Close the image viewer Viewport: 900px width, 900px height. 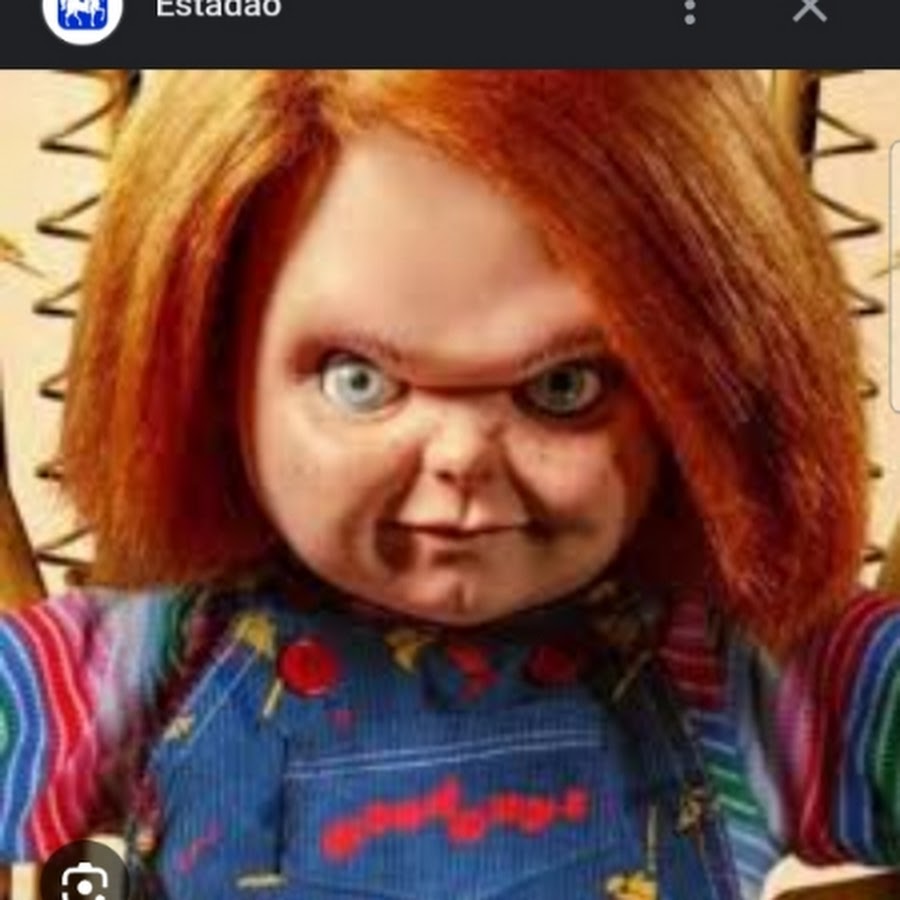tap(809, 9)
